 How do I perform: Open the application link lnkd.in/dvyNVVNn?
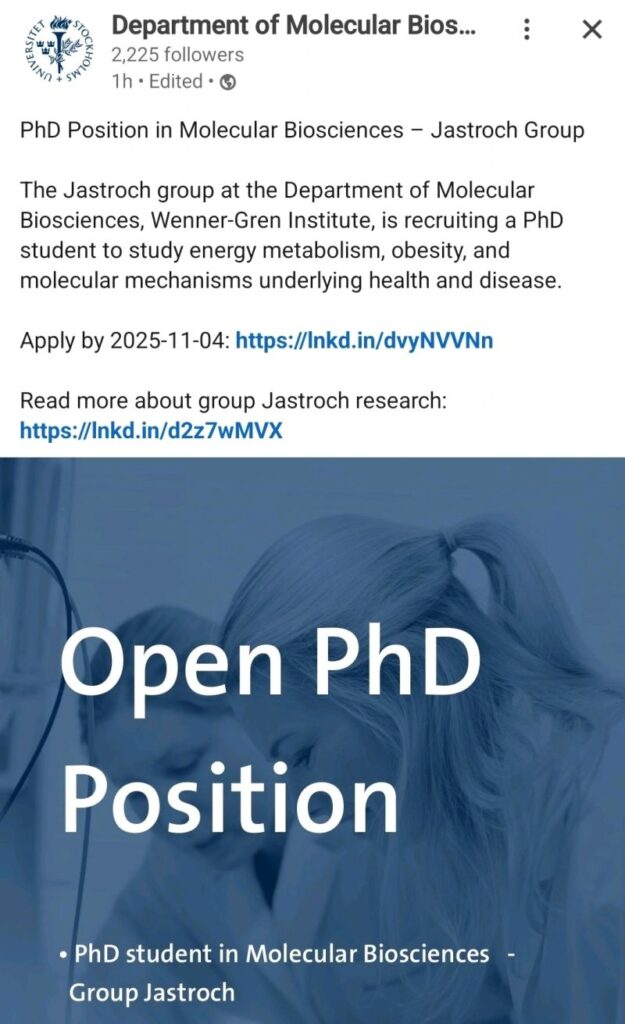click(x=364, y=341)
